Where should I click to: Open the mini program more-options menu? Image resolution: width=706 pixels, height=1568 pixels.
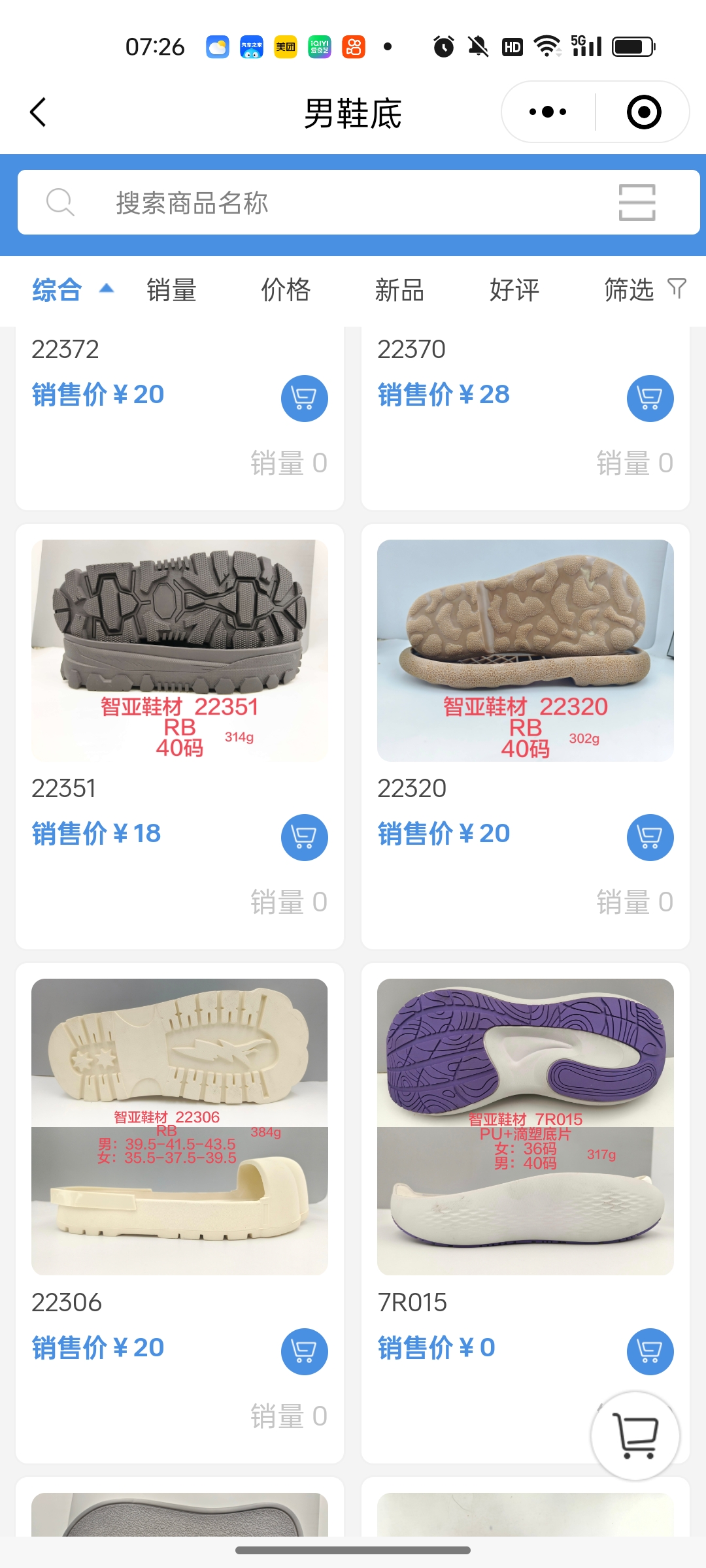point(548,112)
